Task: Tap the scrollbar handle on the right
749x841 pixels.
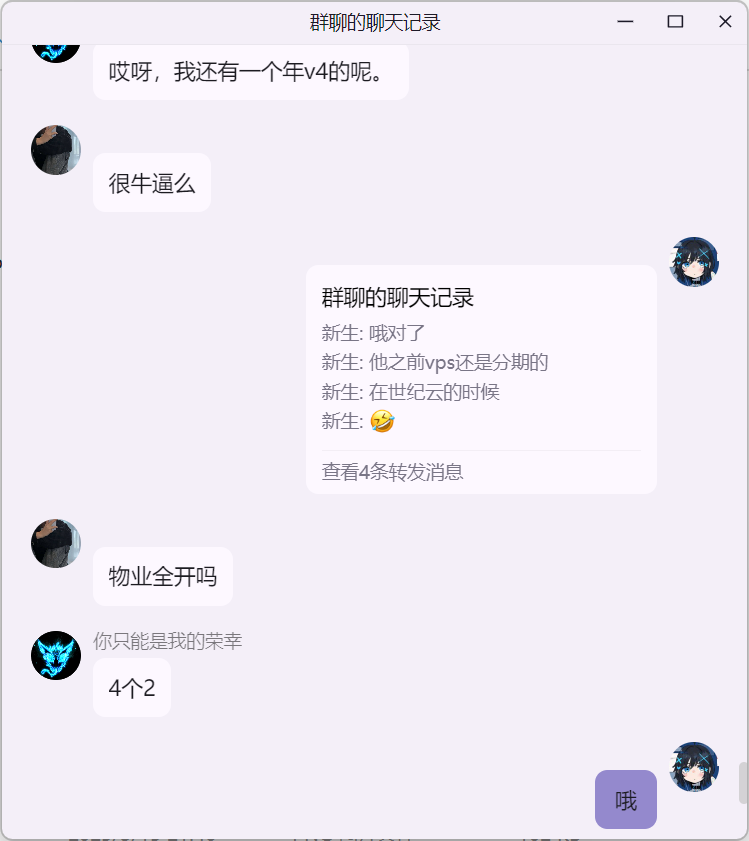Action: 743,783
